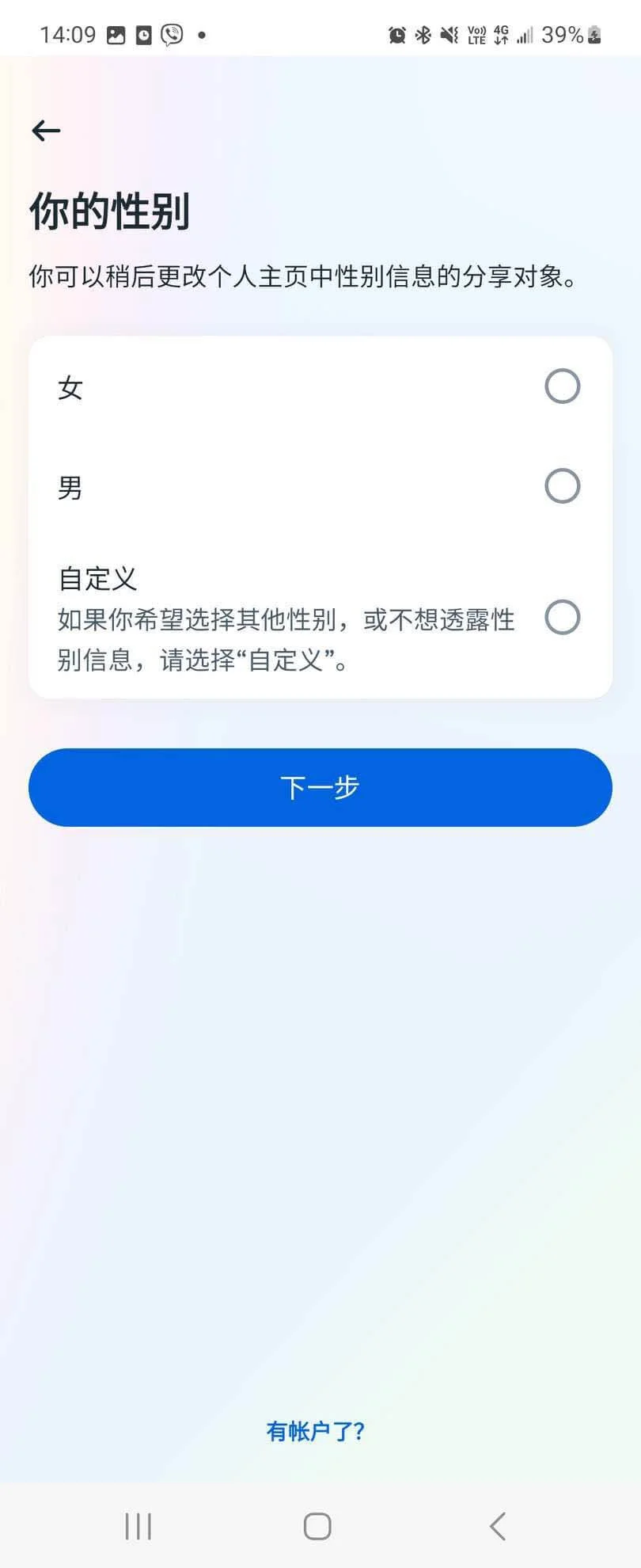Click the sound muted status icon
This screenshot has width=641, height=1568.
(x=449, y=36)
